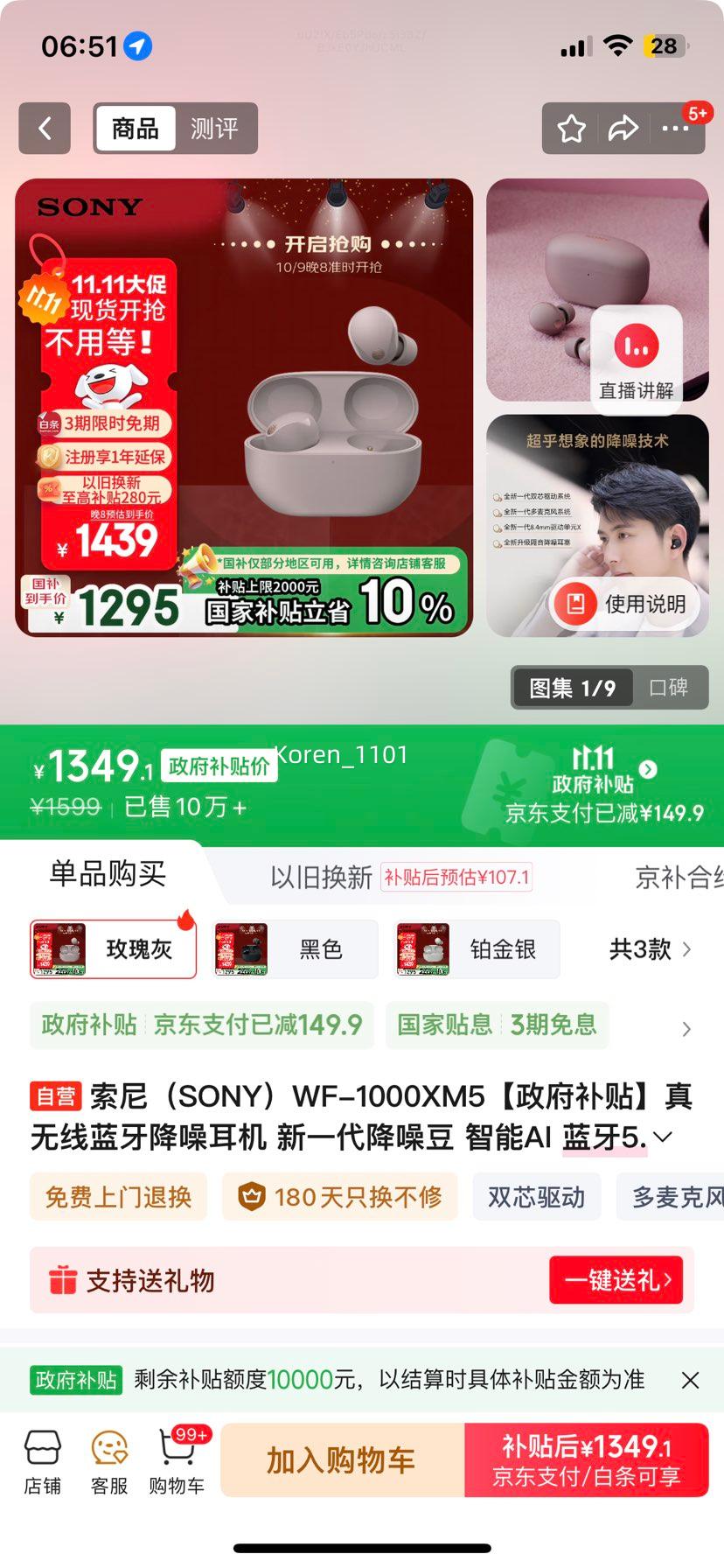The width and height of the screenshot is (724, 1568).
Task: Open the 购物车 shopping cart
Action: coord(177,1463)
